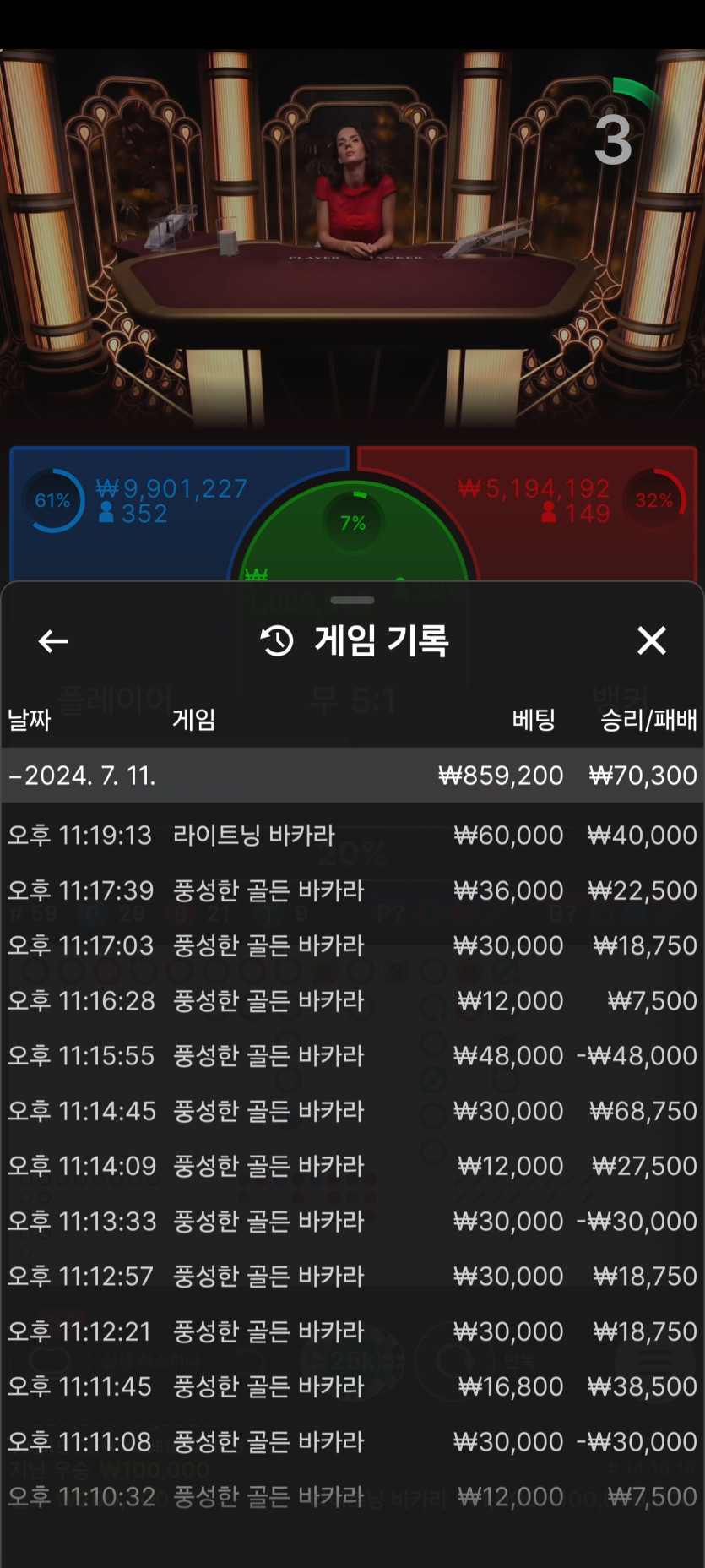The image size is (705, 1568).
Task: View the 오후 11:11:45 round with ₩16,800 bet
Action: coord(352,1386)
